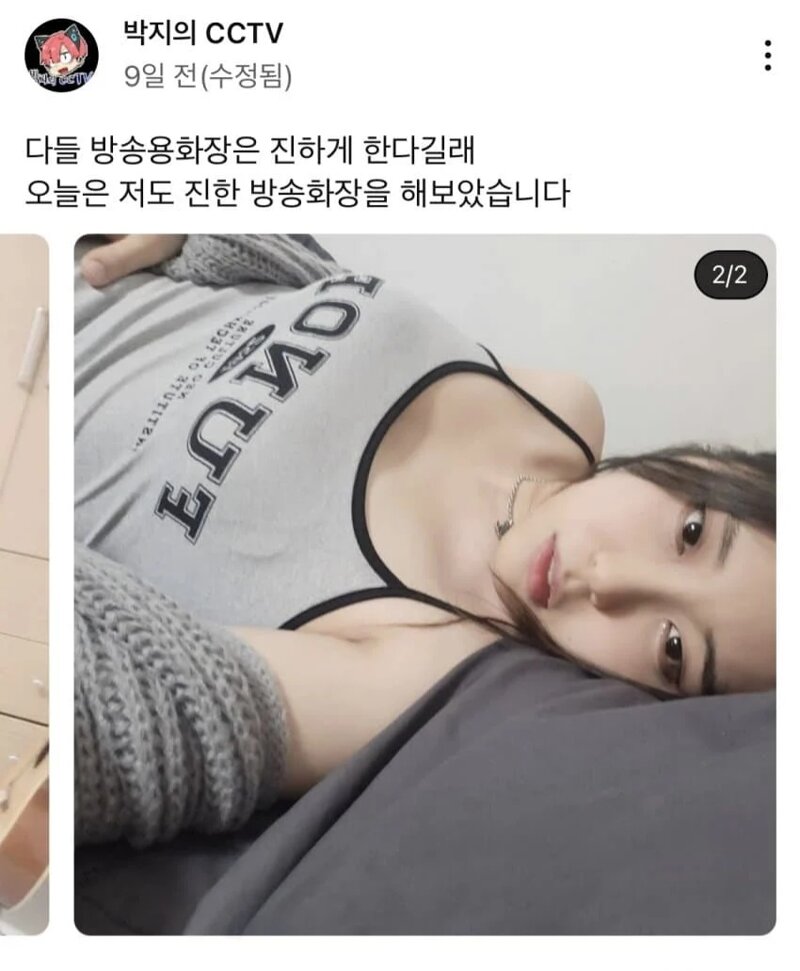The width and height of the screenshot is (800, 971).
Task: View the first photo peeking at left
Action: click(23, 584)
